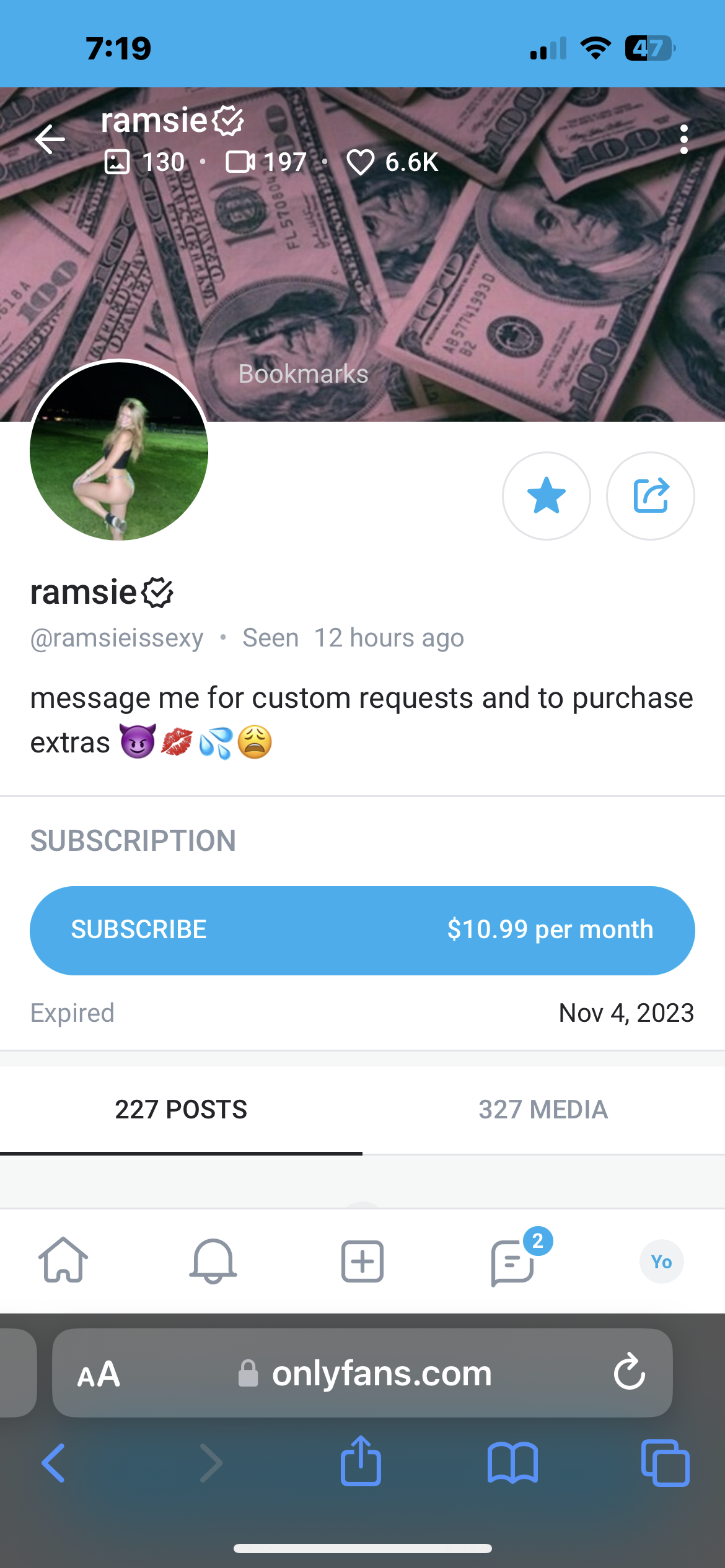
Task: Open ramsie's profile picture
Action: 119,451
